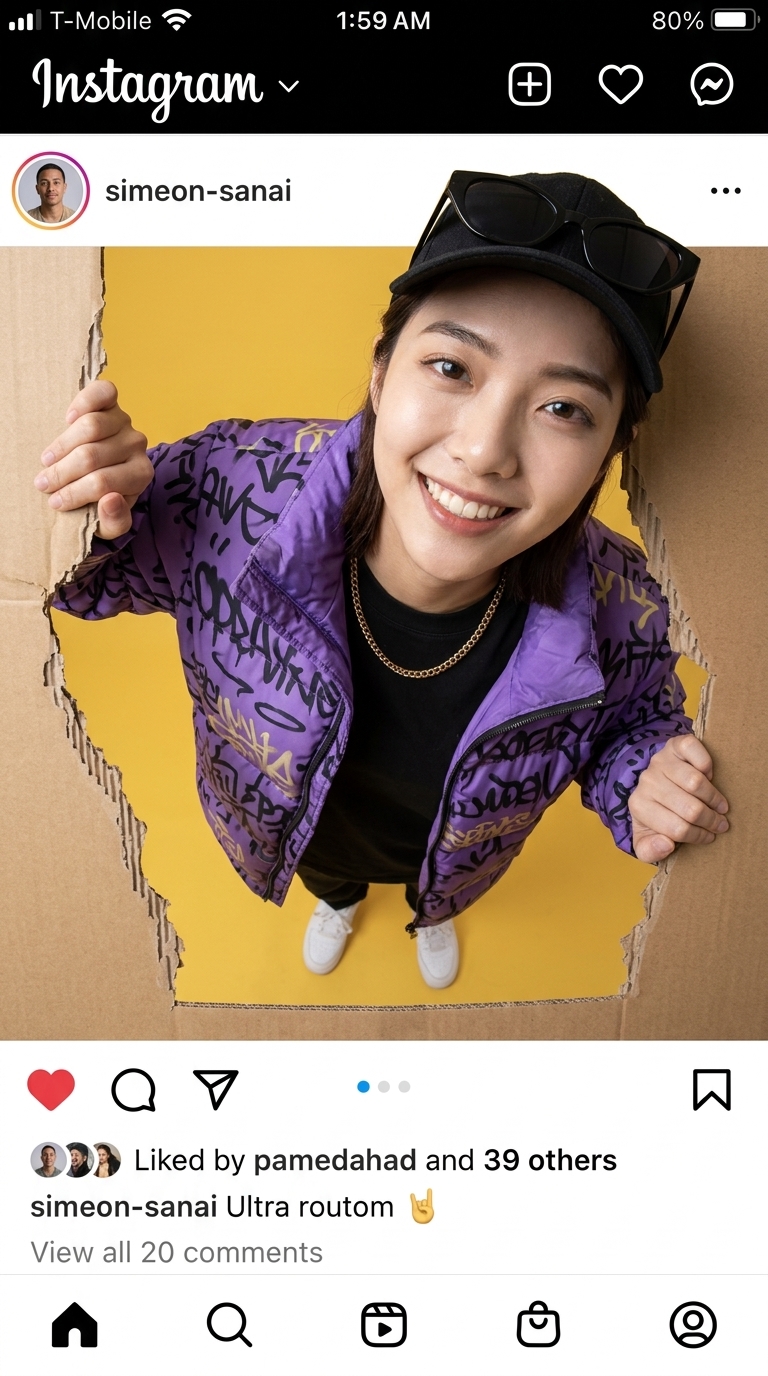Open the post's three-dot options menu
This screenshot has width=768, height=1376.
tap(725, 191)
